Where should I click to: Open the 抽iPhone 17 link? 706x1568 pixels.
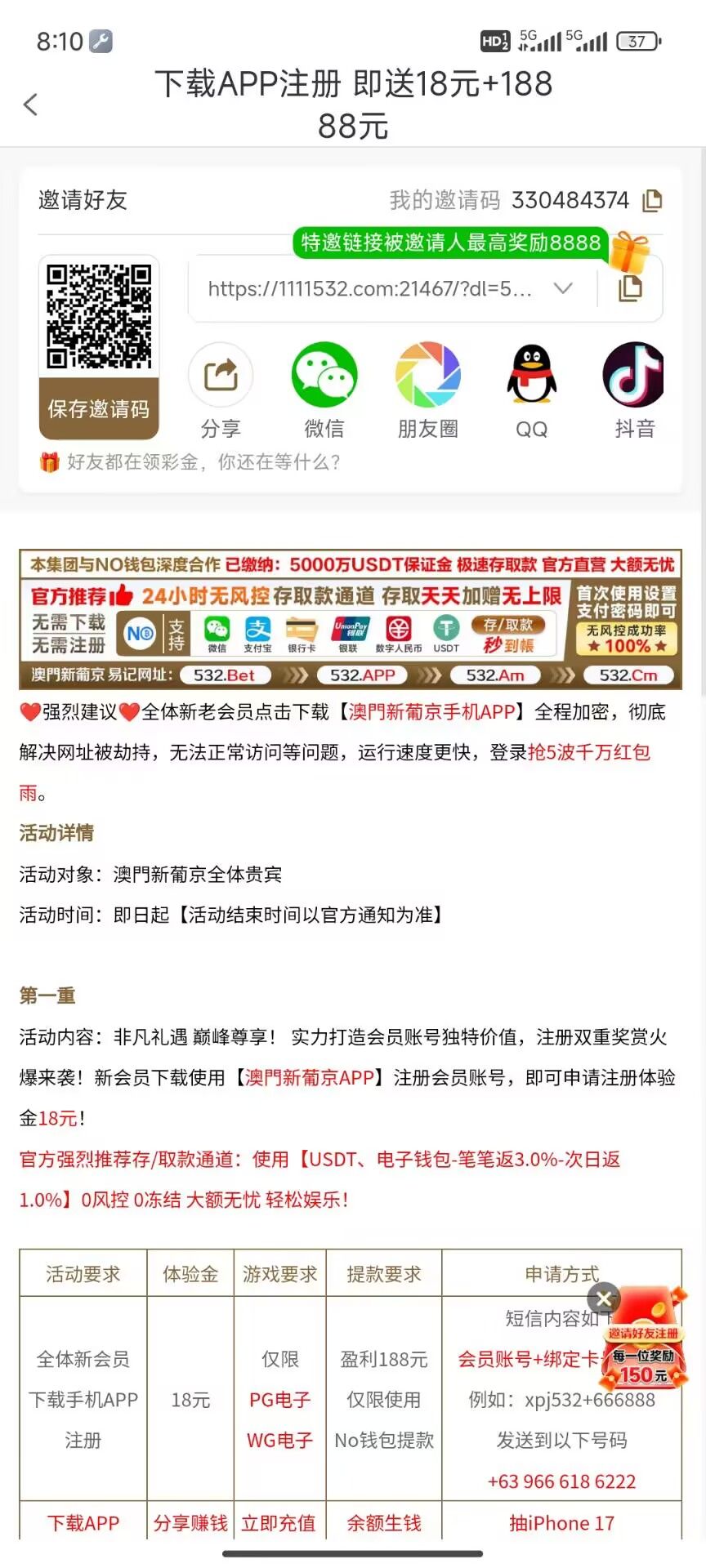coord(561,1523)
